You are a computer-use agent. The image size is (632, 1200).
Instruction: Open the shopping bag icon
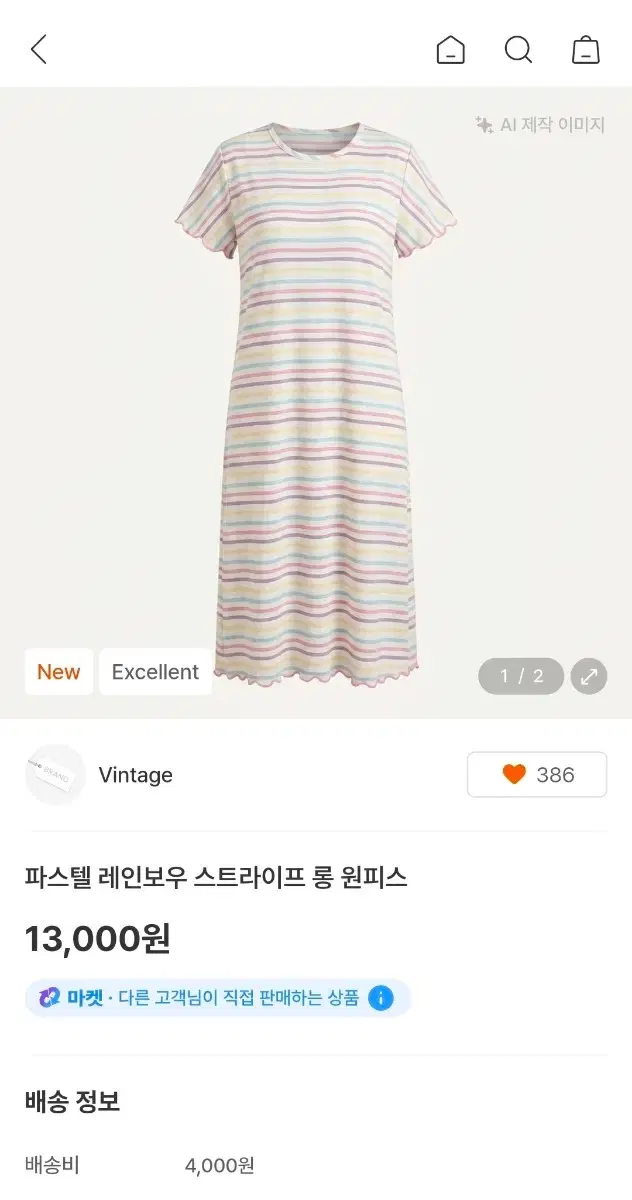(586, 49)
